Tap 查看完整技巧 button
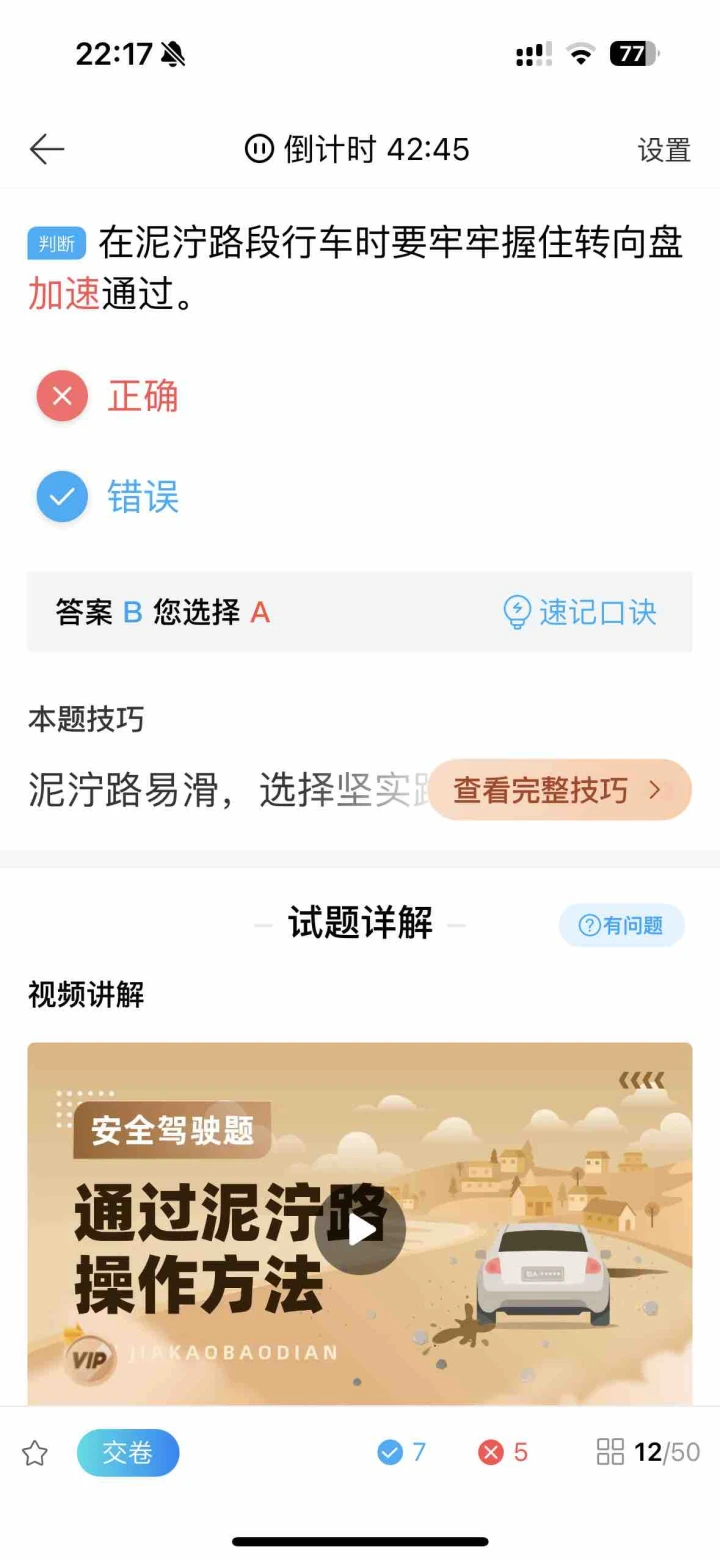720x1561 pixels. 560,790
